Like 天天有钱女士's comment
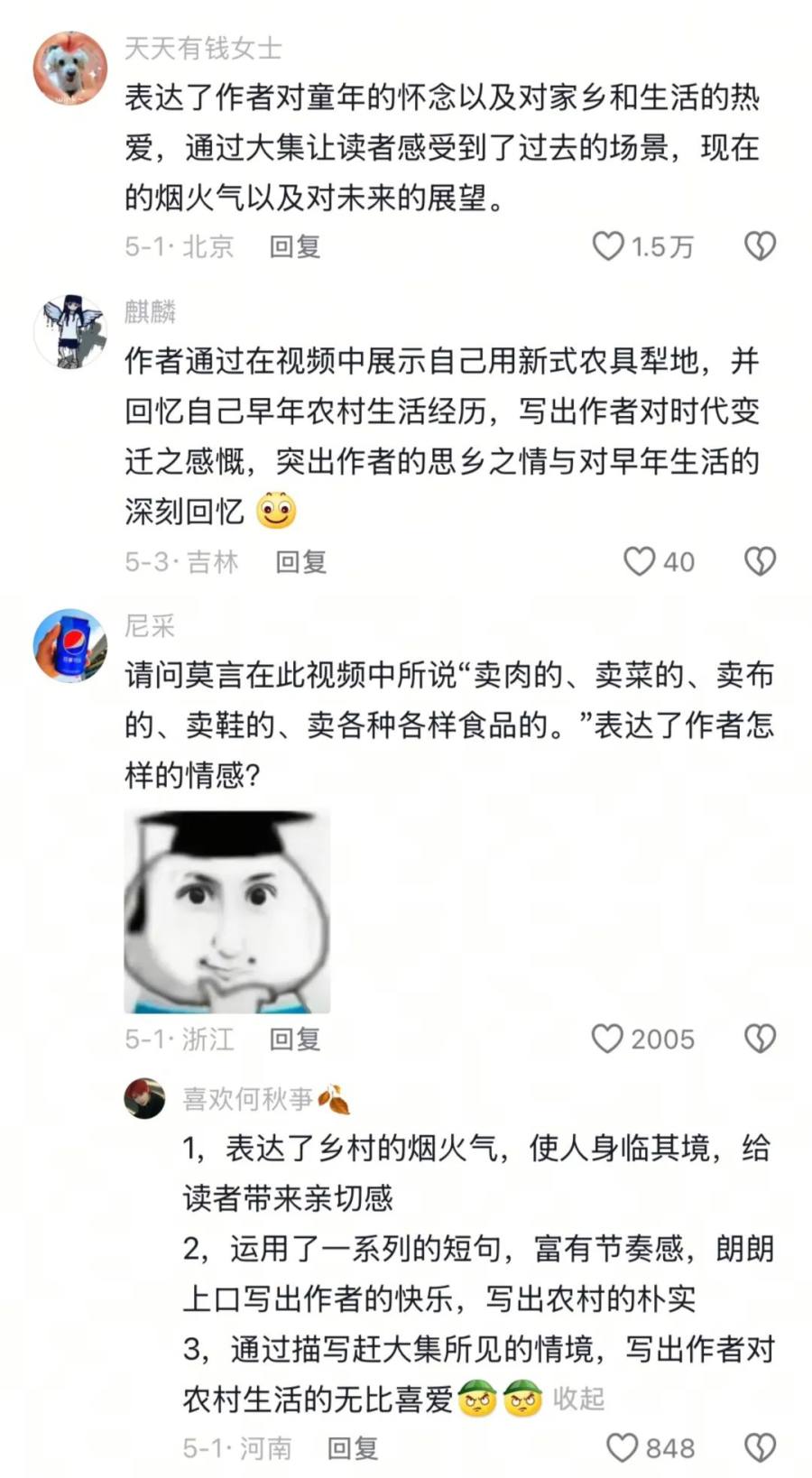The width and height of the screenshot is (812, 1478). [x=608, y=245]
